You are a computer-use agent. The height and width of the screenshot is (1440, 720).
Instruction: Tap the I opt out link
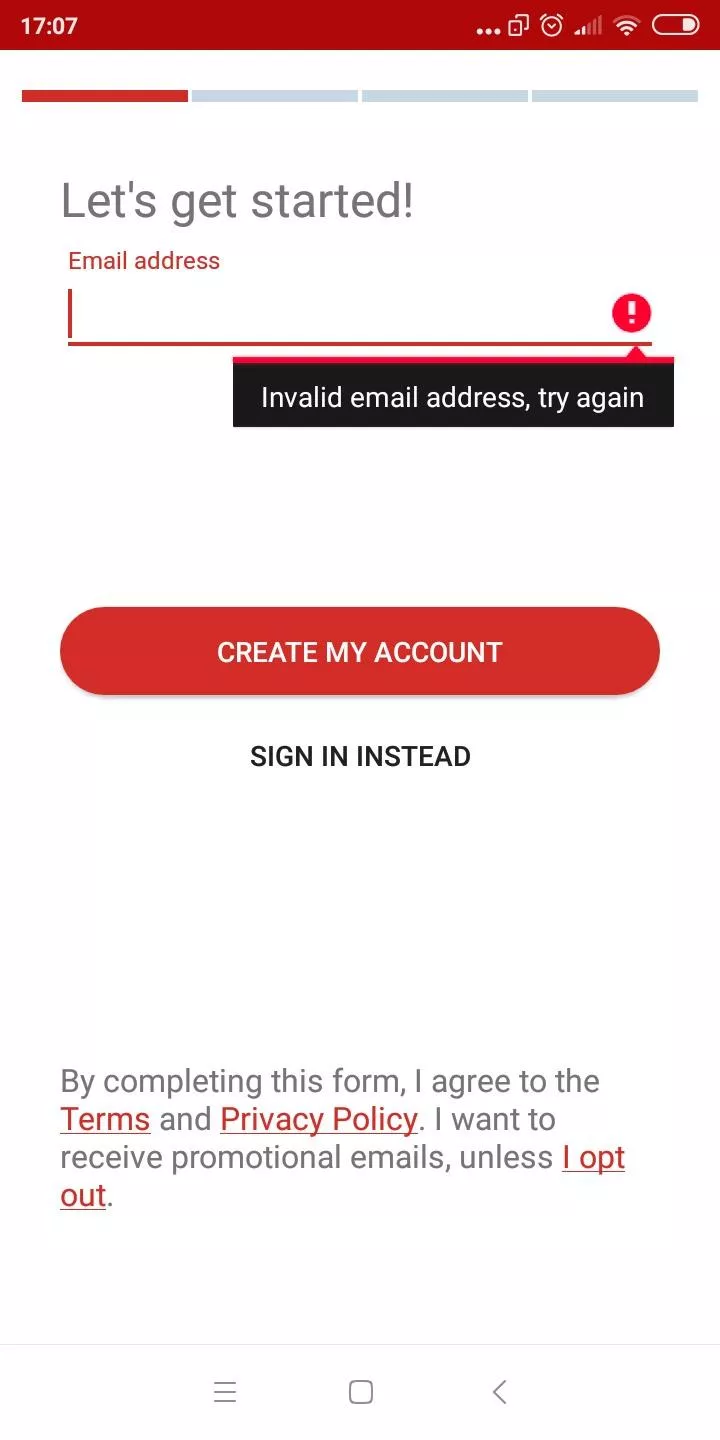click(593, 1157)
